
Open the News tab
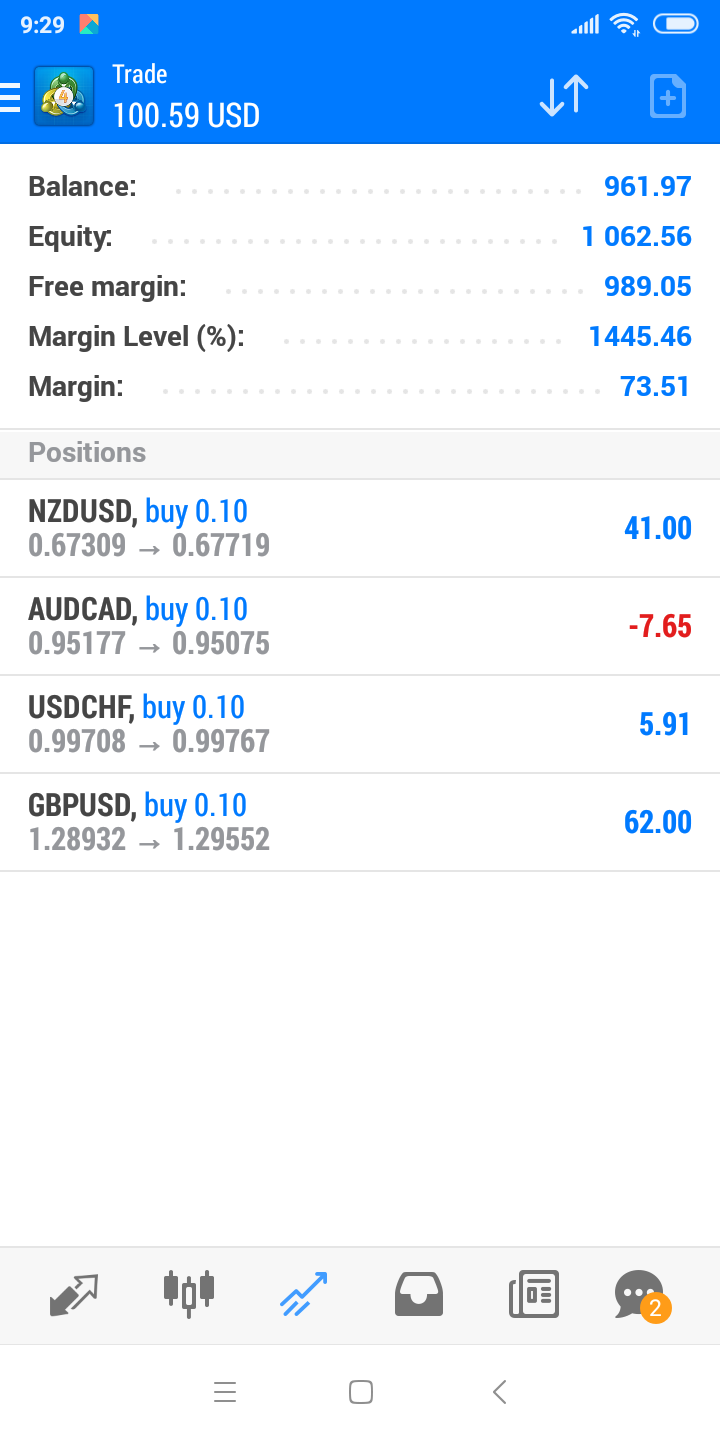533,1295
